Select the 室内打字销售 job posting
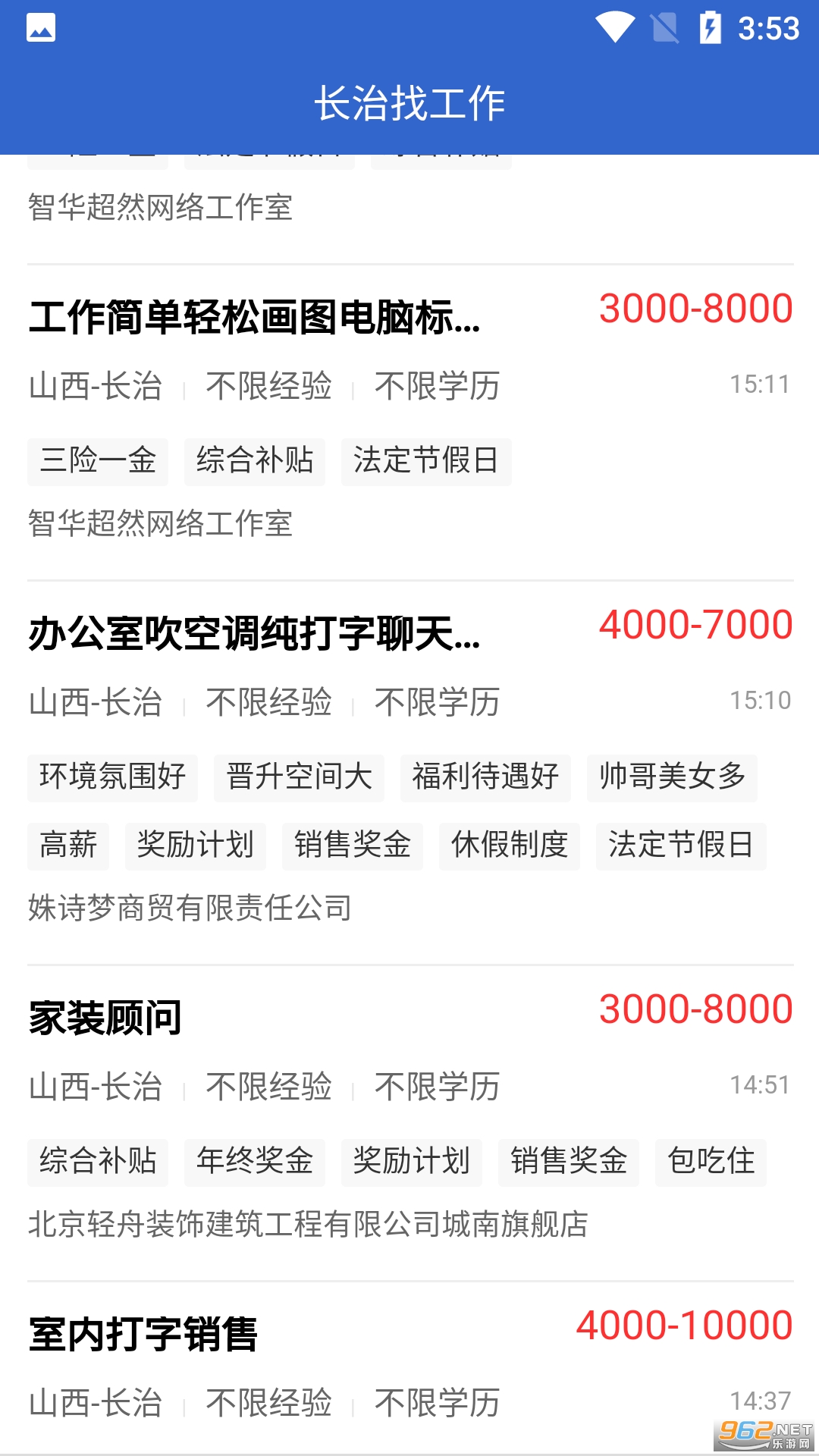This screenshot has width=819, height=1456. (x=143, y=1334)
